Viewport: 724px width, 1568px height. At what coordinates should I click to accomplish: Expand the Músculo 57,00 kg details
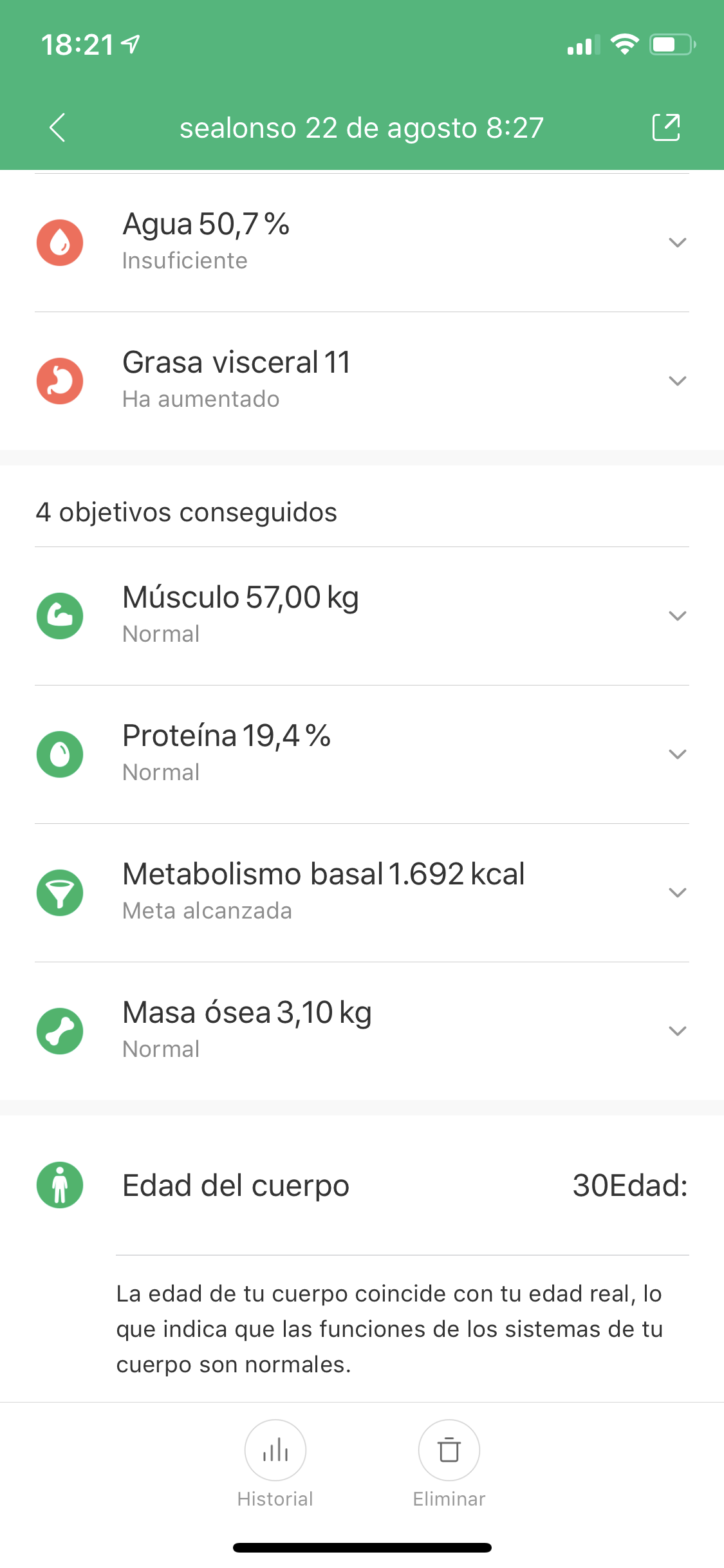click(x=362, y=616)
